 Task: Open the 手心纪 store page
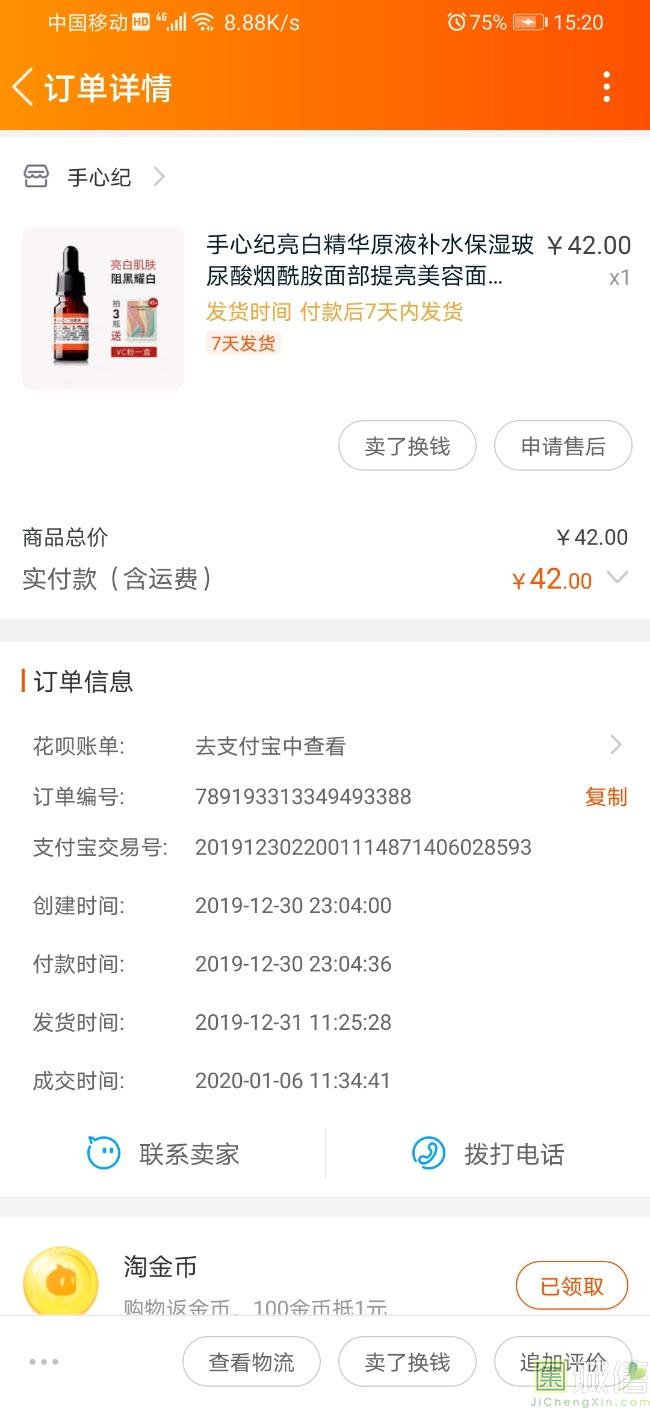[98, 178]
